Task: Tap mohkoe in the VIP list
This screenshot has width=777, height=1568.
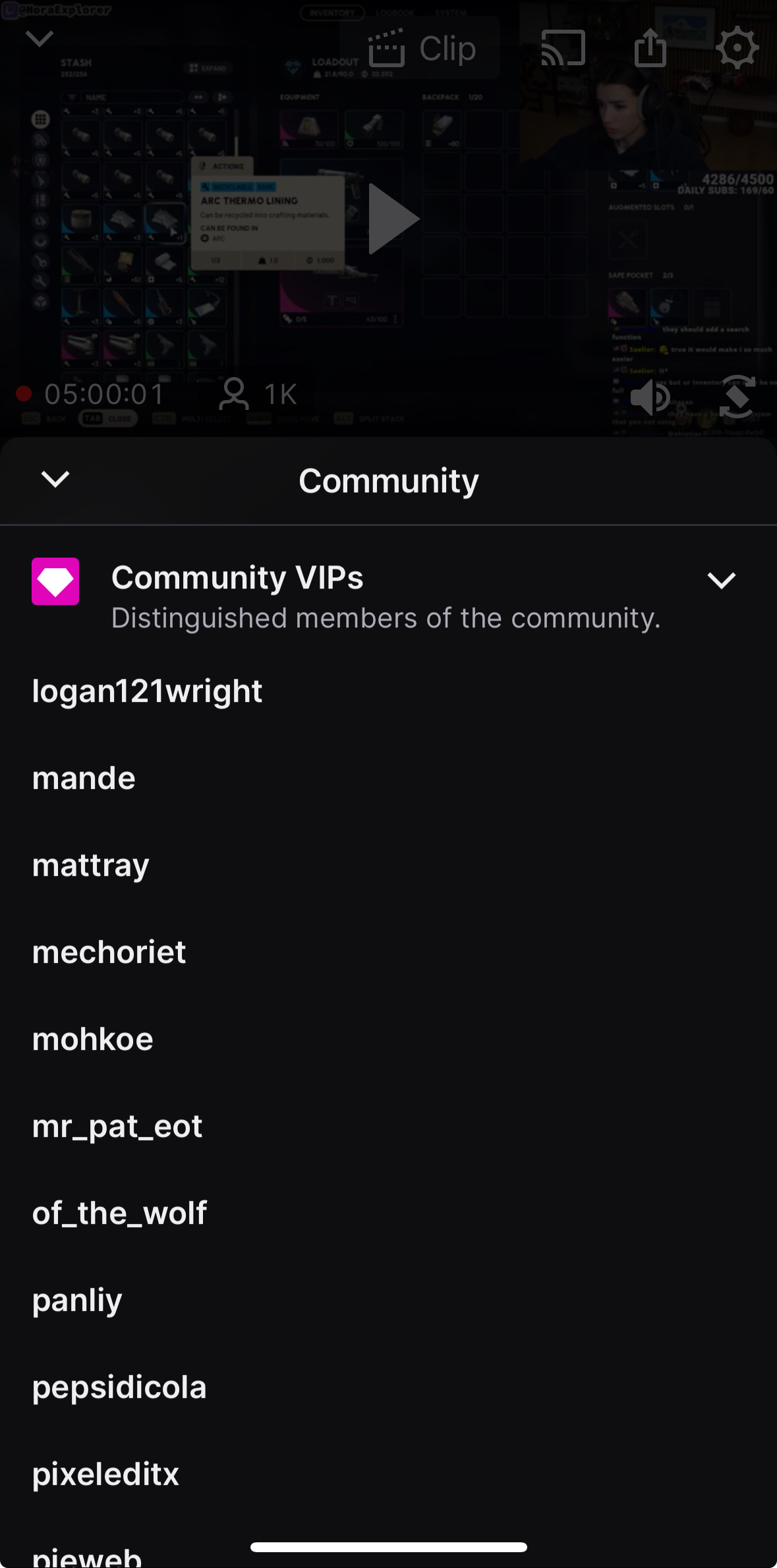Action: (x=93, y=1039)
